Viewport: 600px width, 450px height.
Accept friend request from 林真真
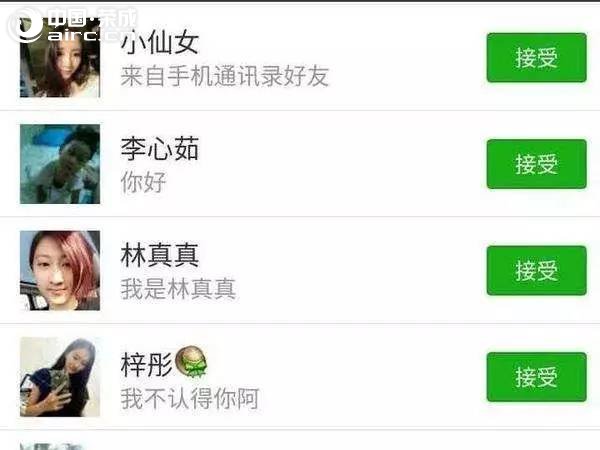pyautogui.click(x=536, y=270)
